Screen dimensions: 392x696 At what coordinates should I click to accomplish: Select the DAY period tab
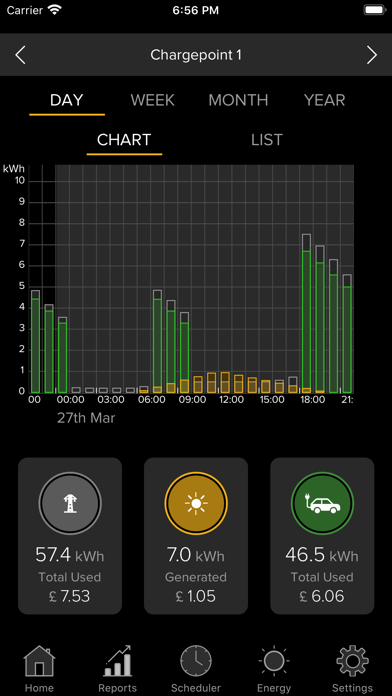click(67, 100)
